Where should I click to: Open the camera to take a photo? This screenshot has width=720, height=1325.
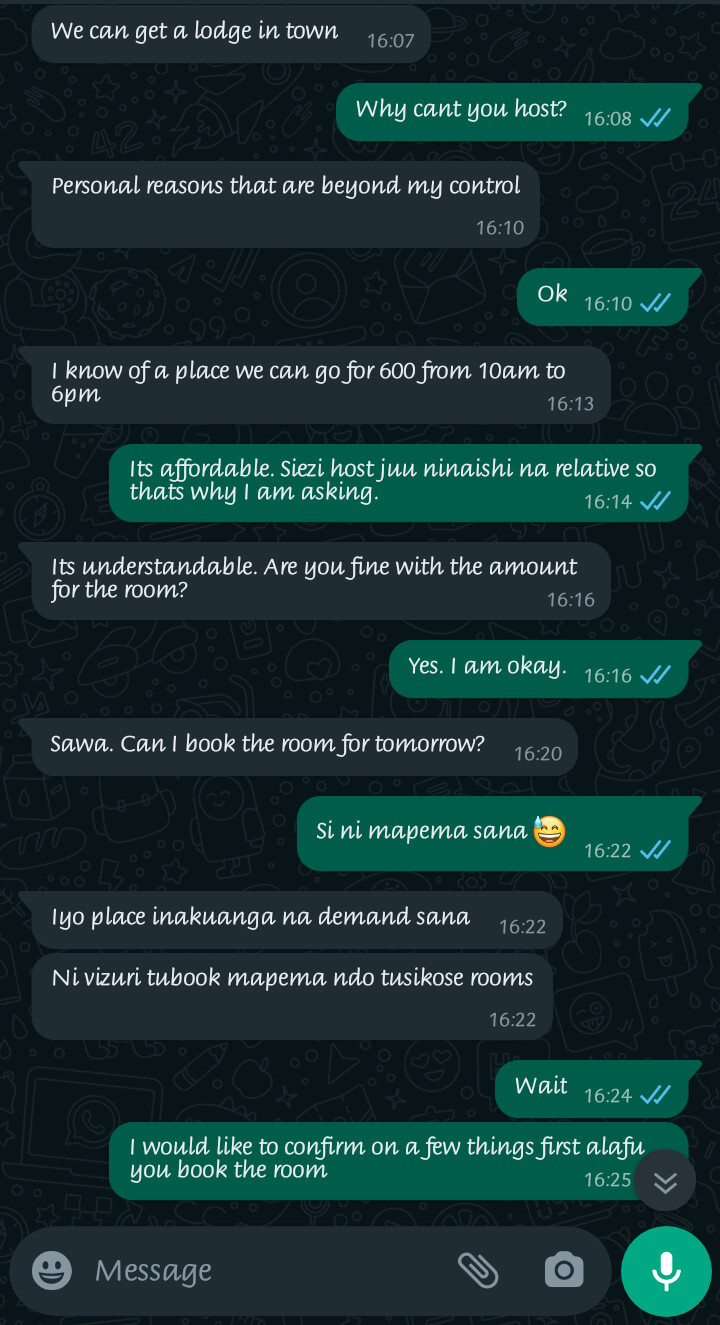click(x=564, y=1270)
